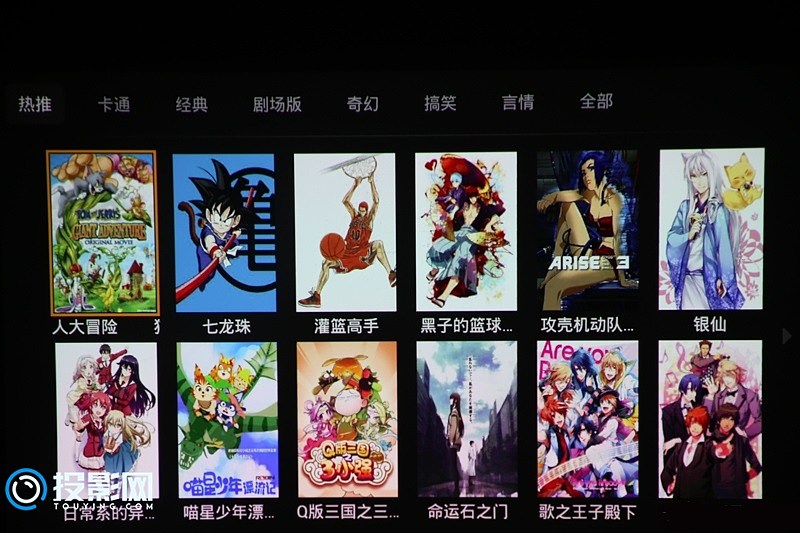Open the Tom and Jerry 人大冒险 tile
This screenshot has height=533, width=800.
pyautogui.click(x=102, y=232)
